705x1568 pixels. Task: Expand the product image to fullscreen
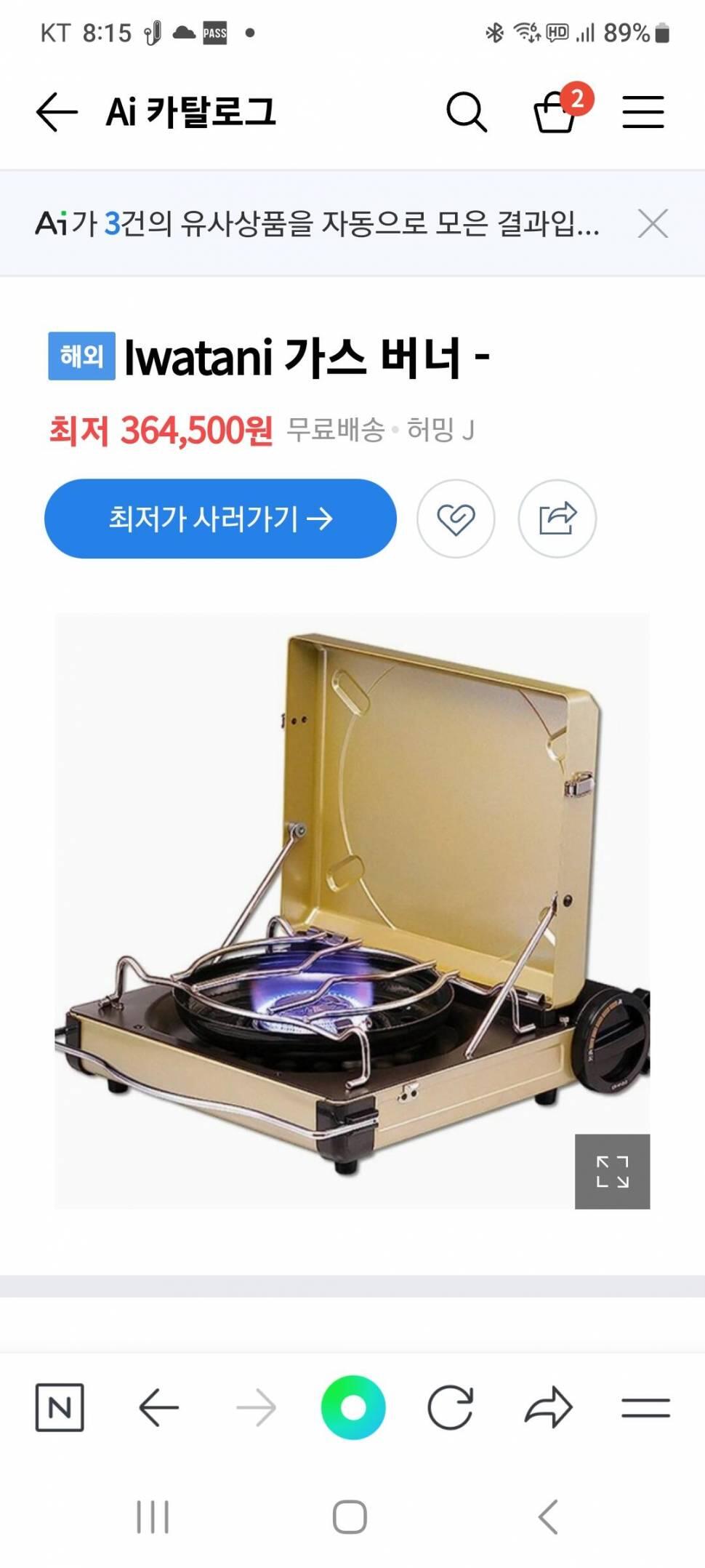pos(612,1171)
